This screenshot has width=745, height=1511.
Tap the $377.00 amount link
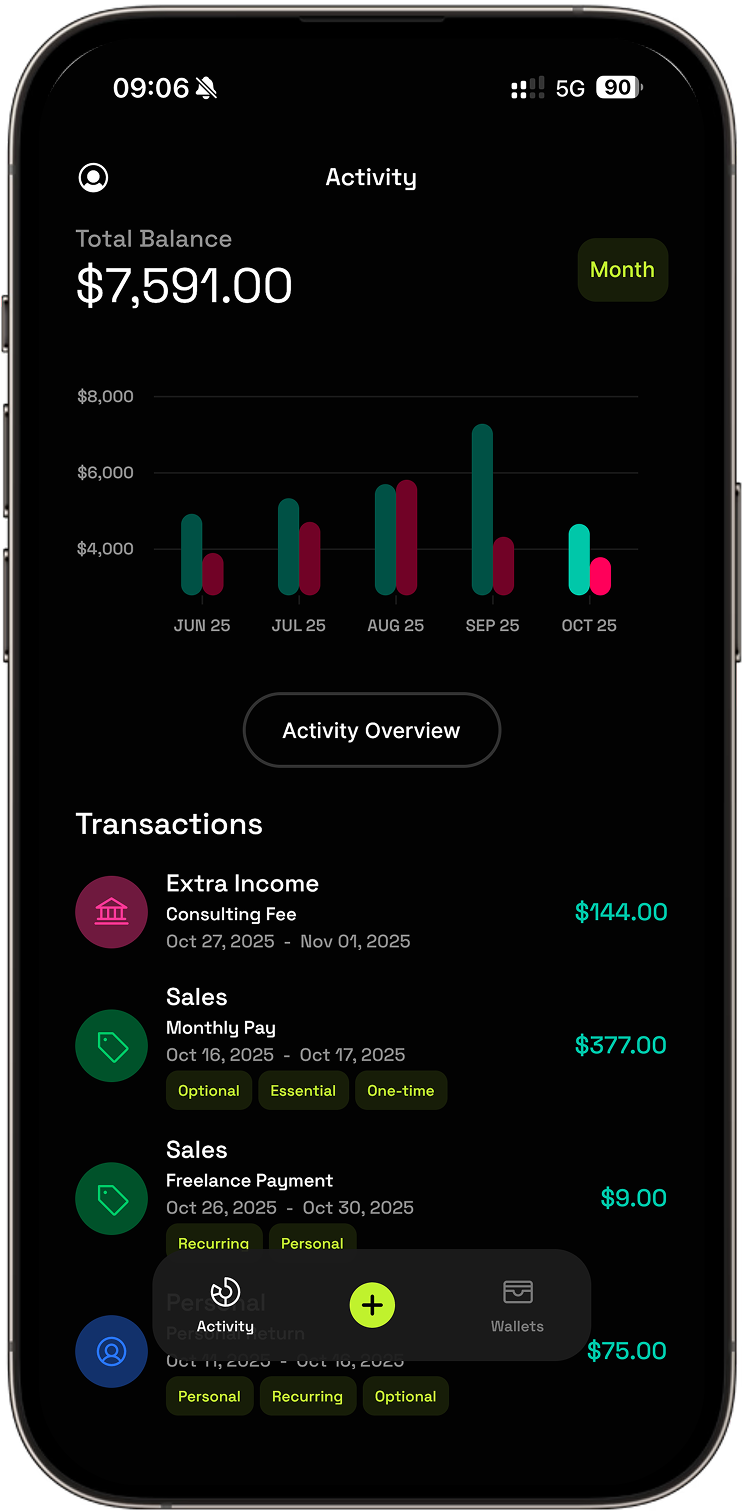point(621,1044)
